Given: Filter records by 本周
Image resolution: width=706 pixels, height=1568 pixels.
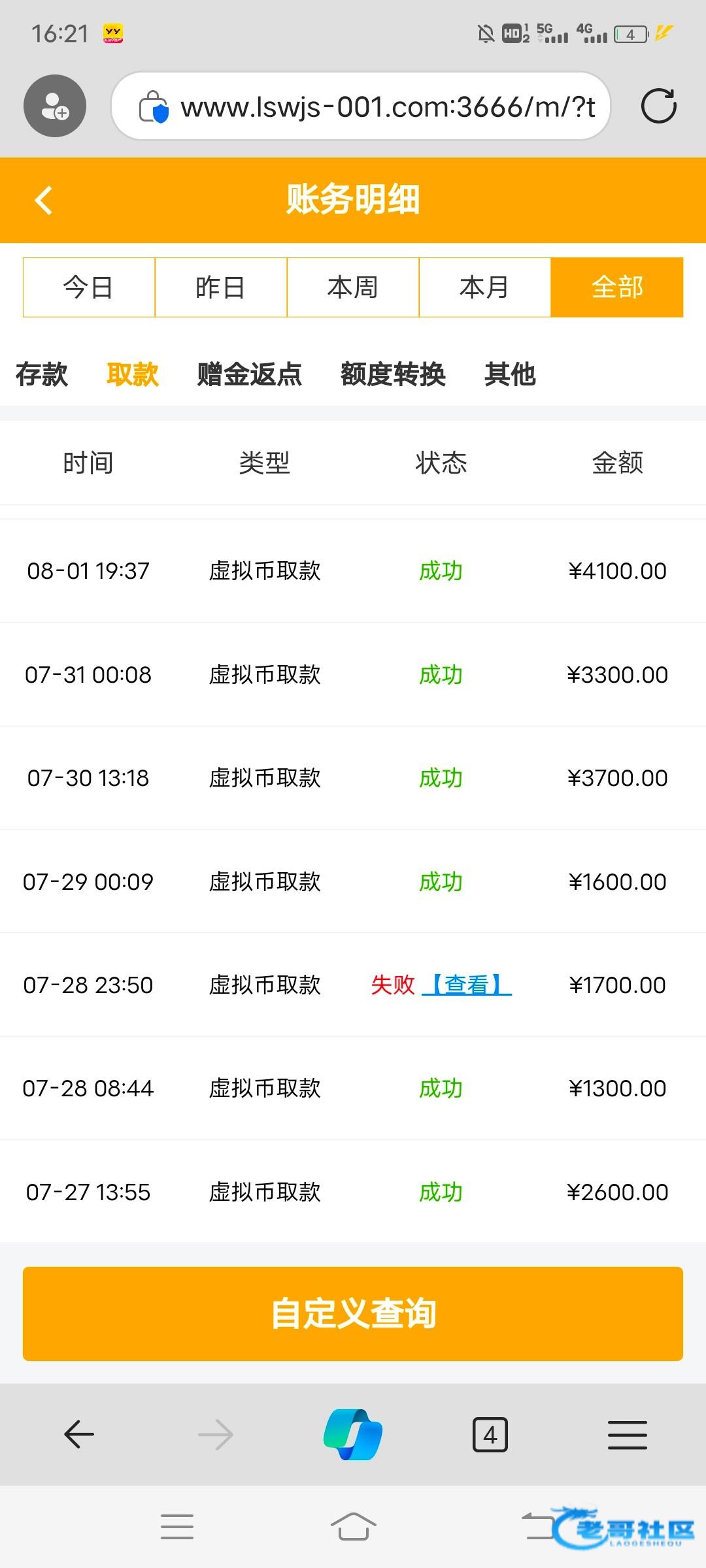Looking at the screenshot, I should click(353, 287).
